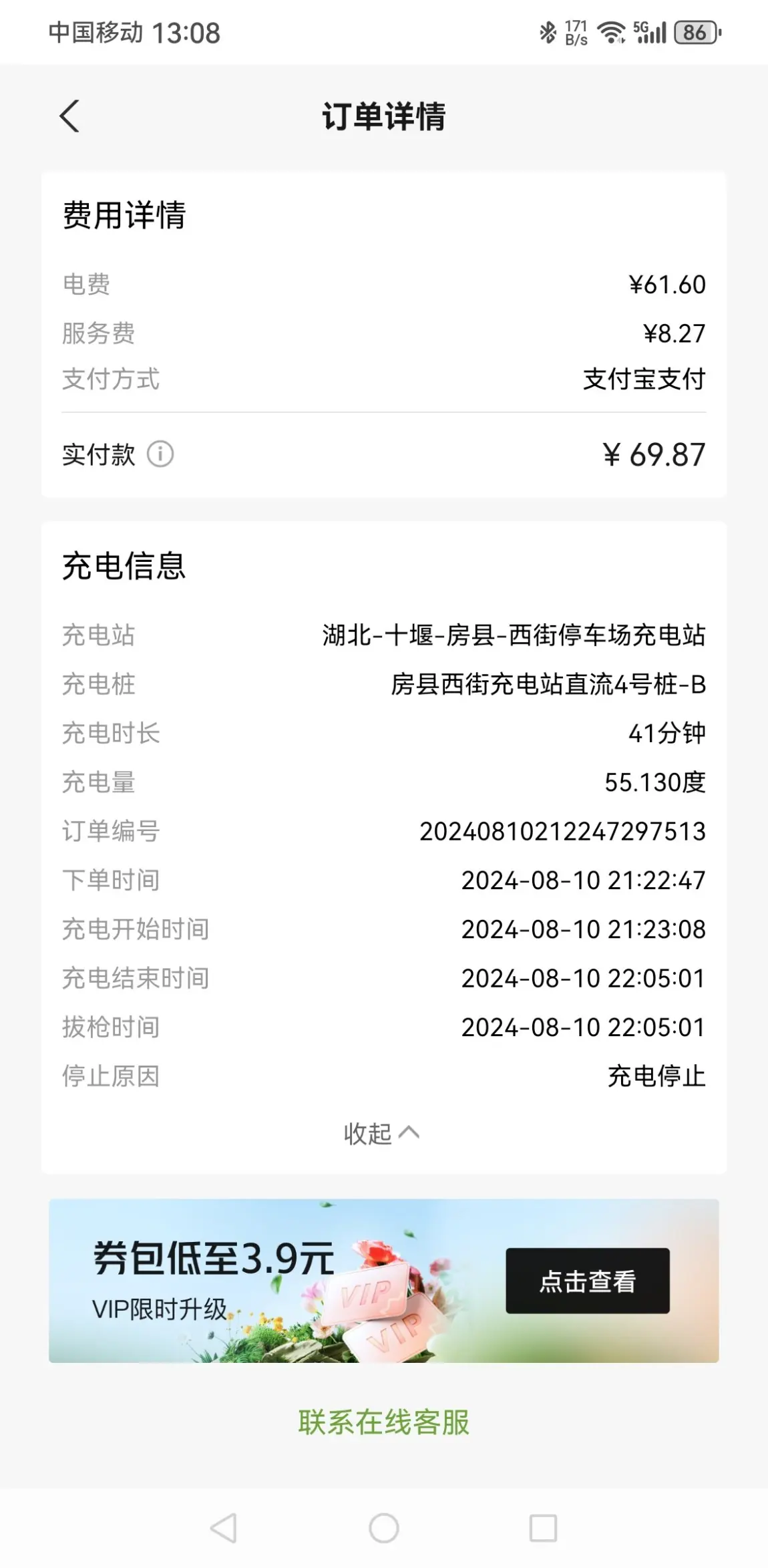This screenshot has width=768, height=1568.
Task: Tap the system home button
Action: click(x=384, y=1528)
